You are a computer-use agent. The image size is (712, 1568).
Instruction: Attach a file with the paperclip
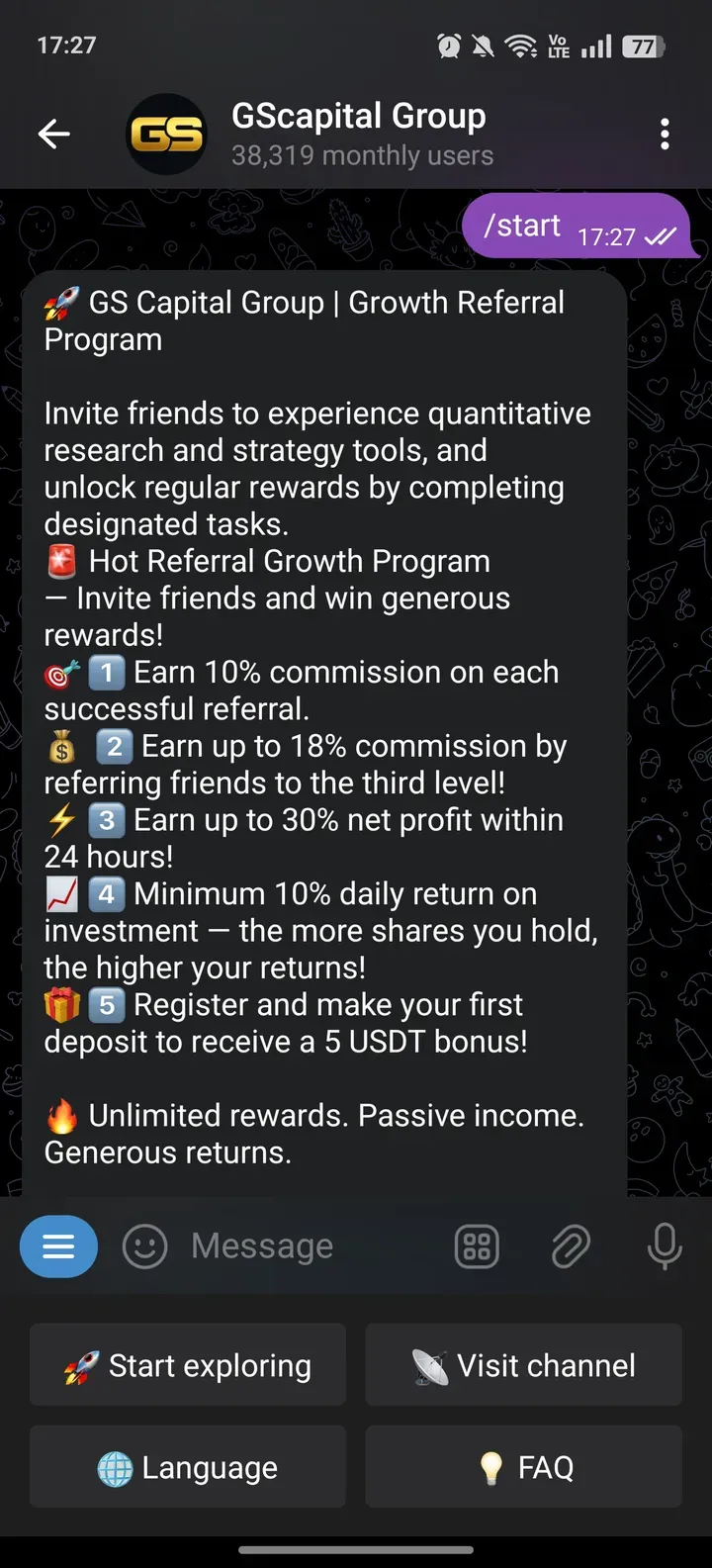571,1246
